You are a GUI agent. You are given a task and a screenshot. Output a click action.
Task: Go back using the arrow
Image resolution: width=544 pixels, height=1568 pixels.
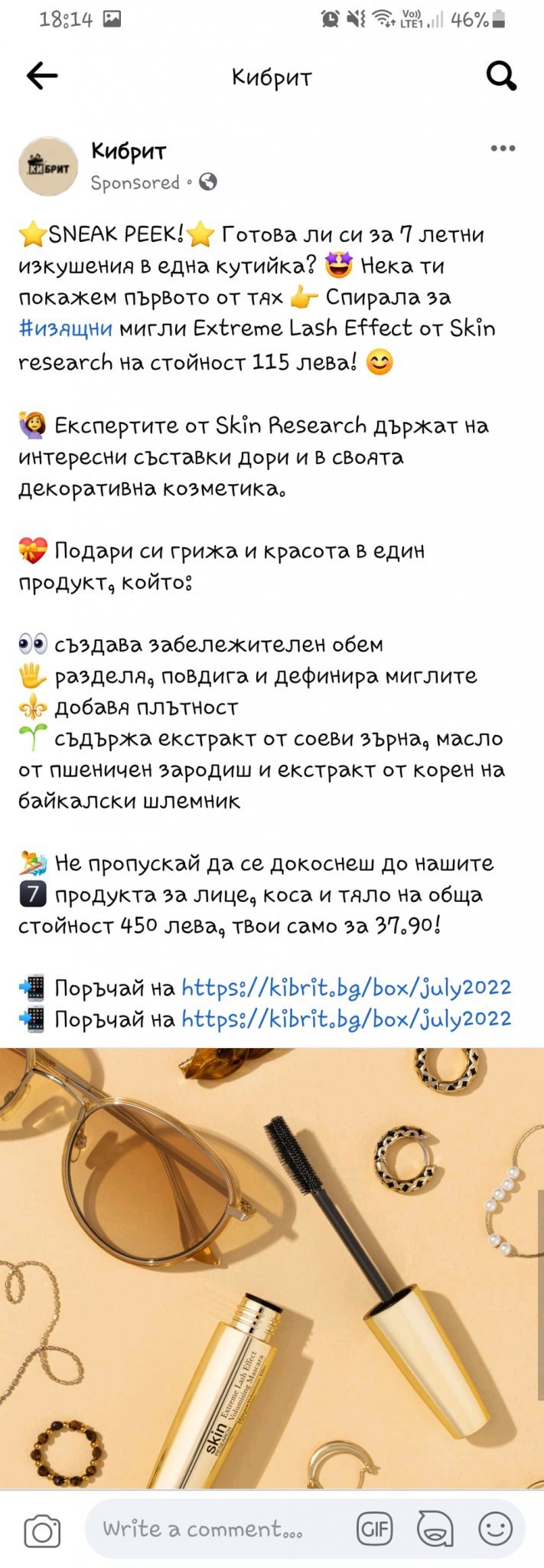tap(42, 76)
